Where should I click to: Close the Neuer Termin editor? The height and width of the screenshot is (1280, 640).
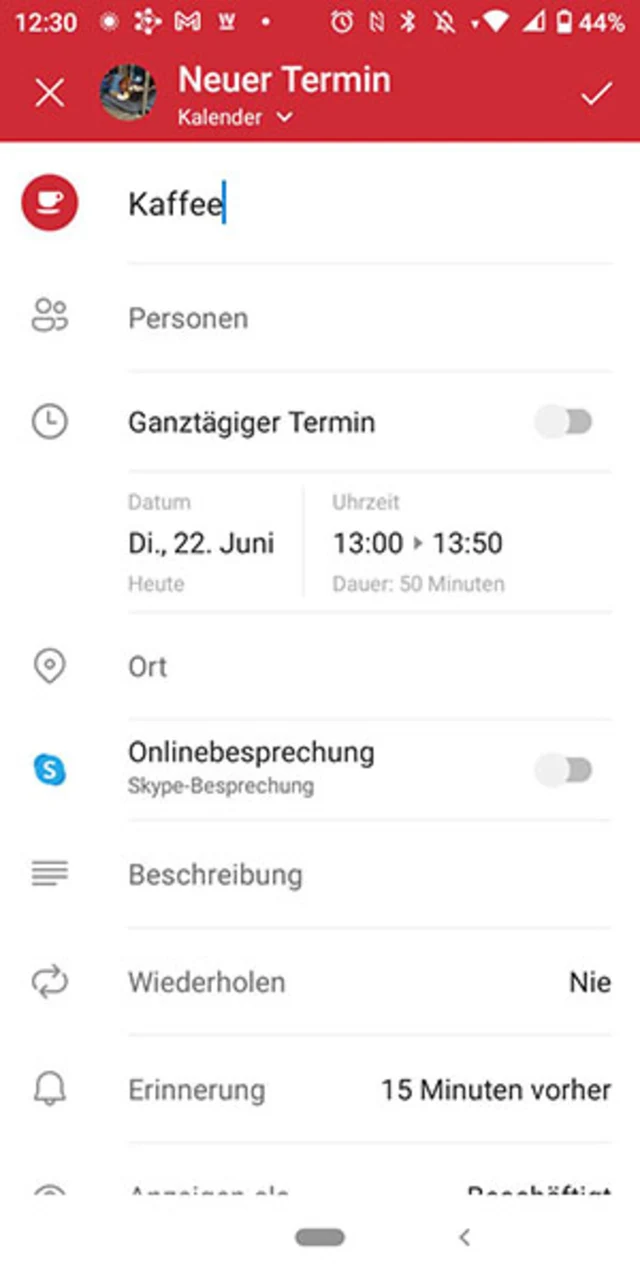tap(49, 93)
